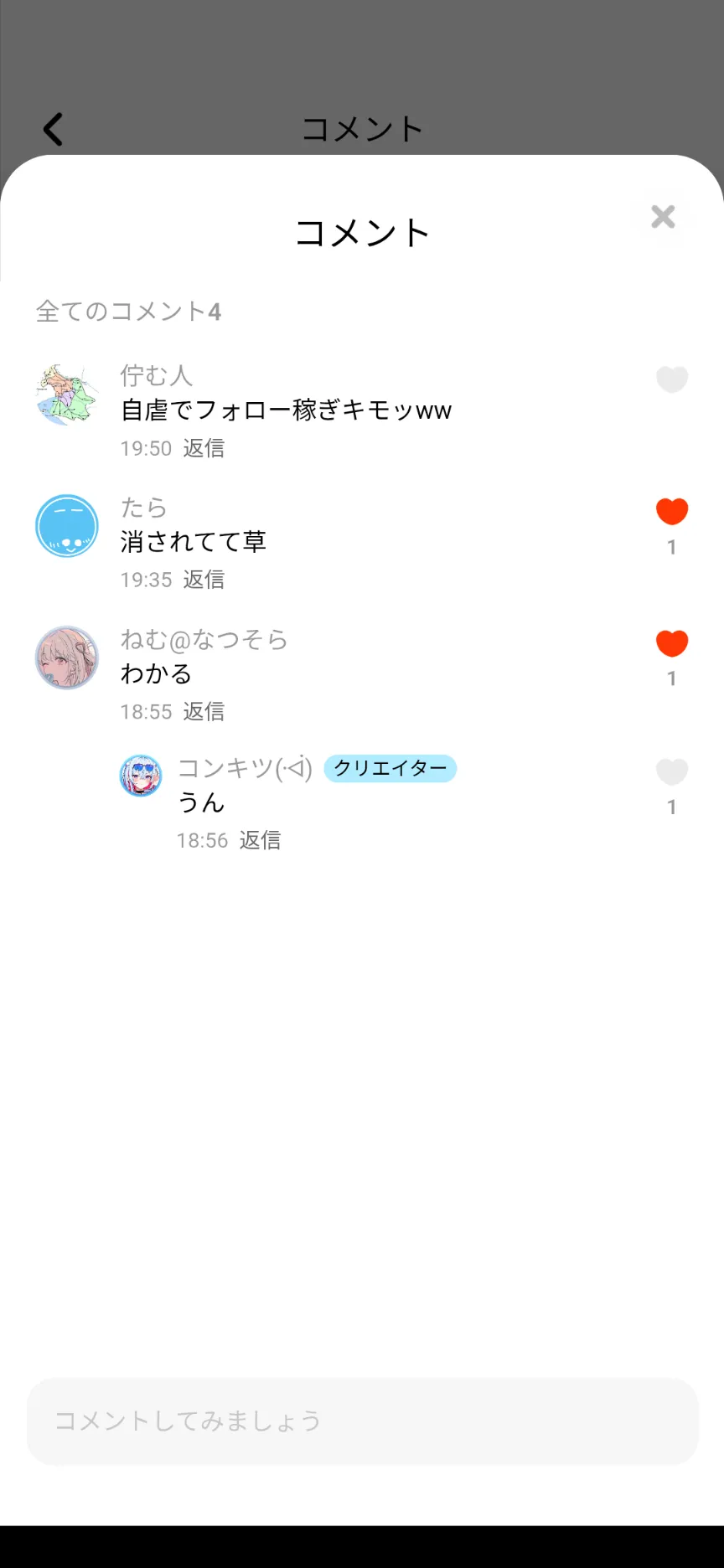Like コンキツ's reply うん

pyautogui.click(x=671, y=771)
